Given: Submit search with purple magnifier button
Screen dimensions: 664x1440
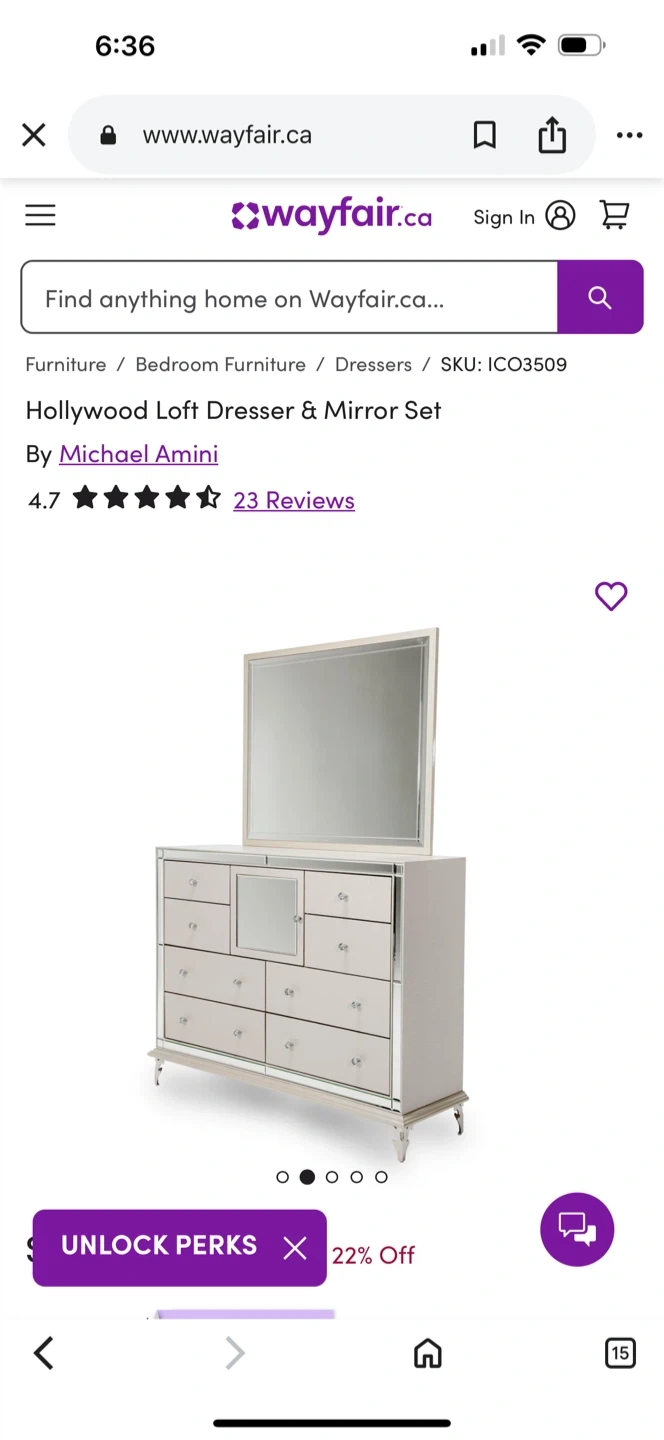Looking at the screenshot, I should point(600,297).
